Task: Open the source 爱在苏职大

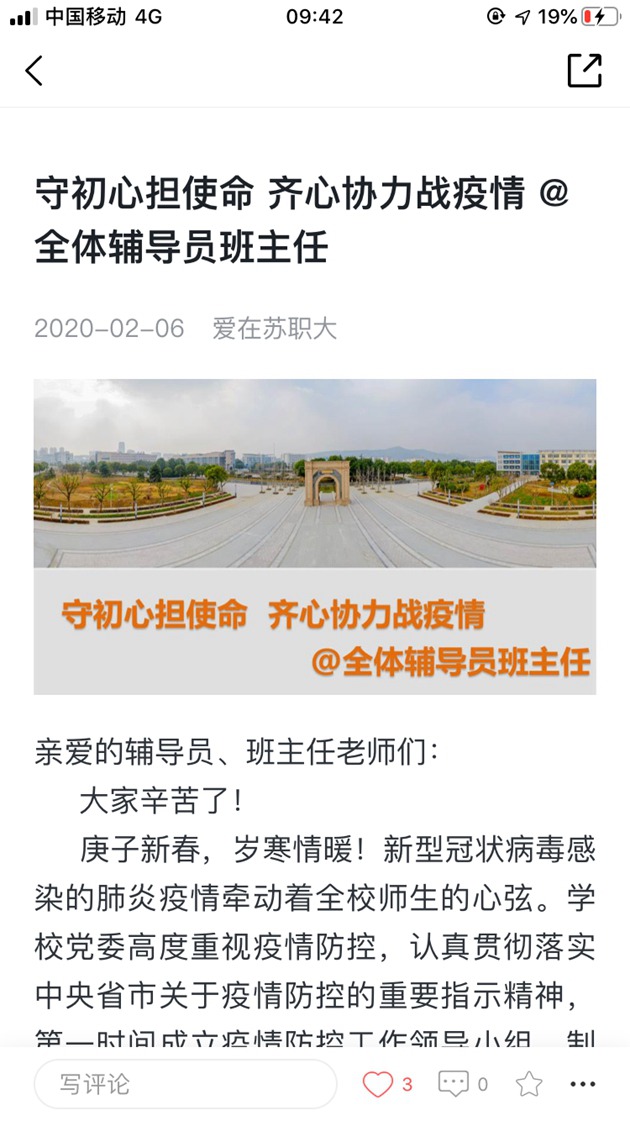Action: (274, 328)
